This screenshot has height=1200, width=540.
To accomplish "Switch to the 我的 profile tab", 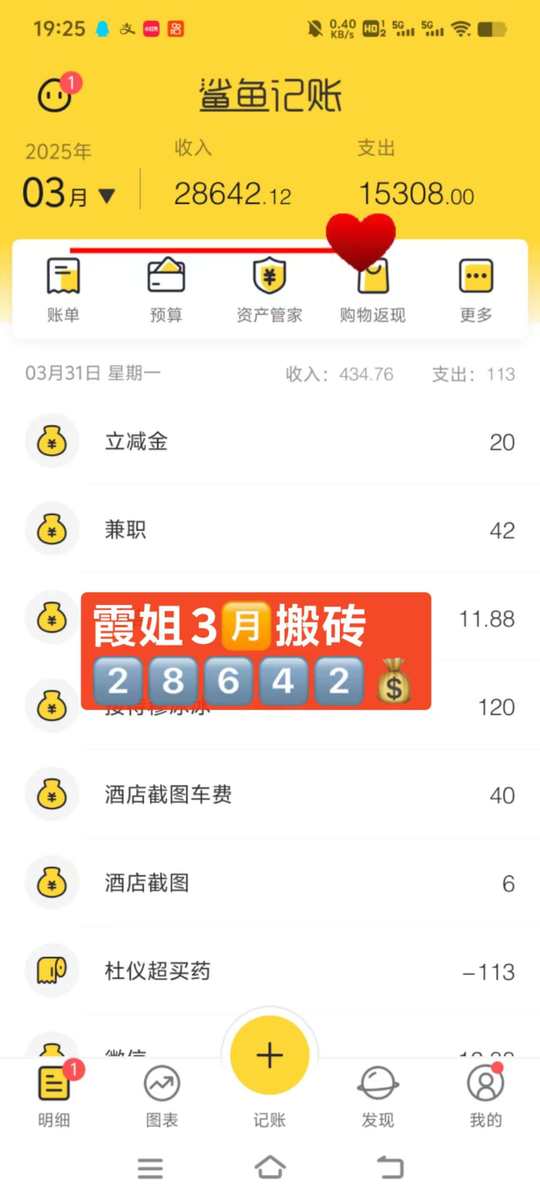I will 486,1096.
